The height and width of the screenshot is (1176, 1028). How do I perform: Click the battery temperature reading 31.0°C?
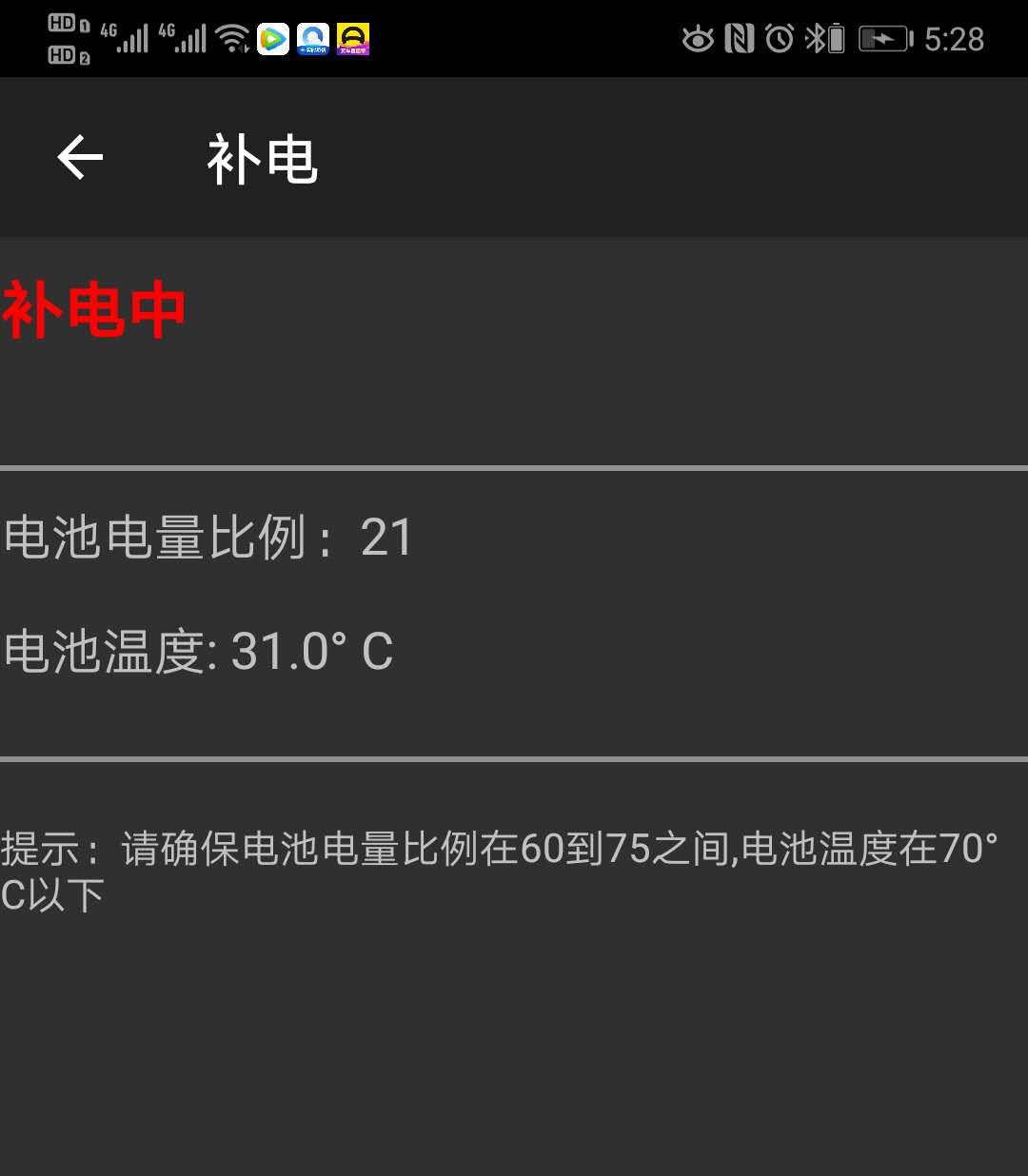309,653
